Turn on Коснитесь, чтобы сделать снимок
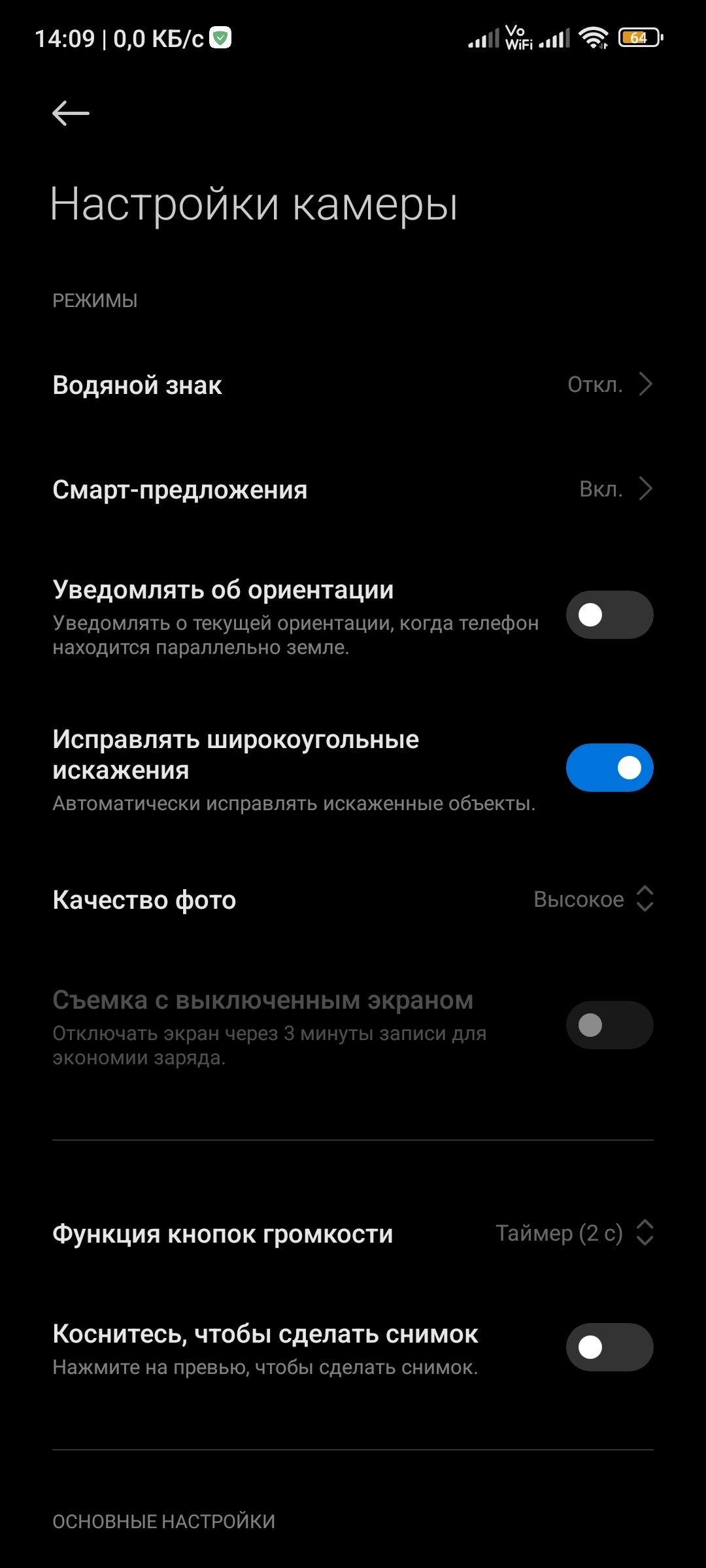The image size is (706, 1568). pyautogui.click(x=609, y=1347)
